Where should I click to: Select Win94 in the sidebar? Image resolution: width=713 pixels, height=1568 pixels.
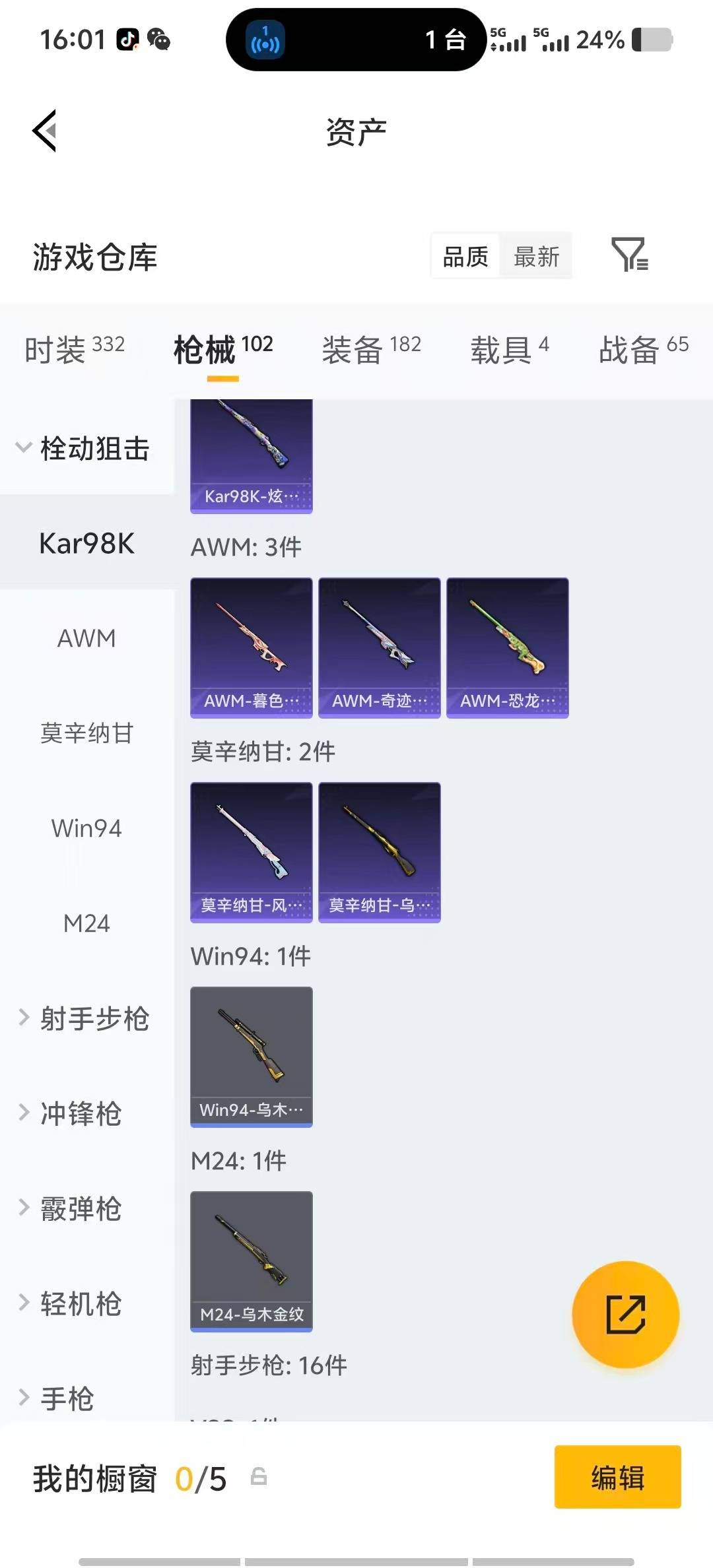[x=85, y=828]
